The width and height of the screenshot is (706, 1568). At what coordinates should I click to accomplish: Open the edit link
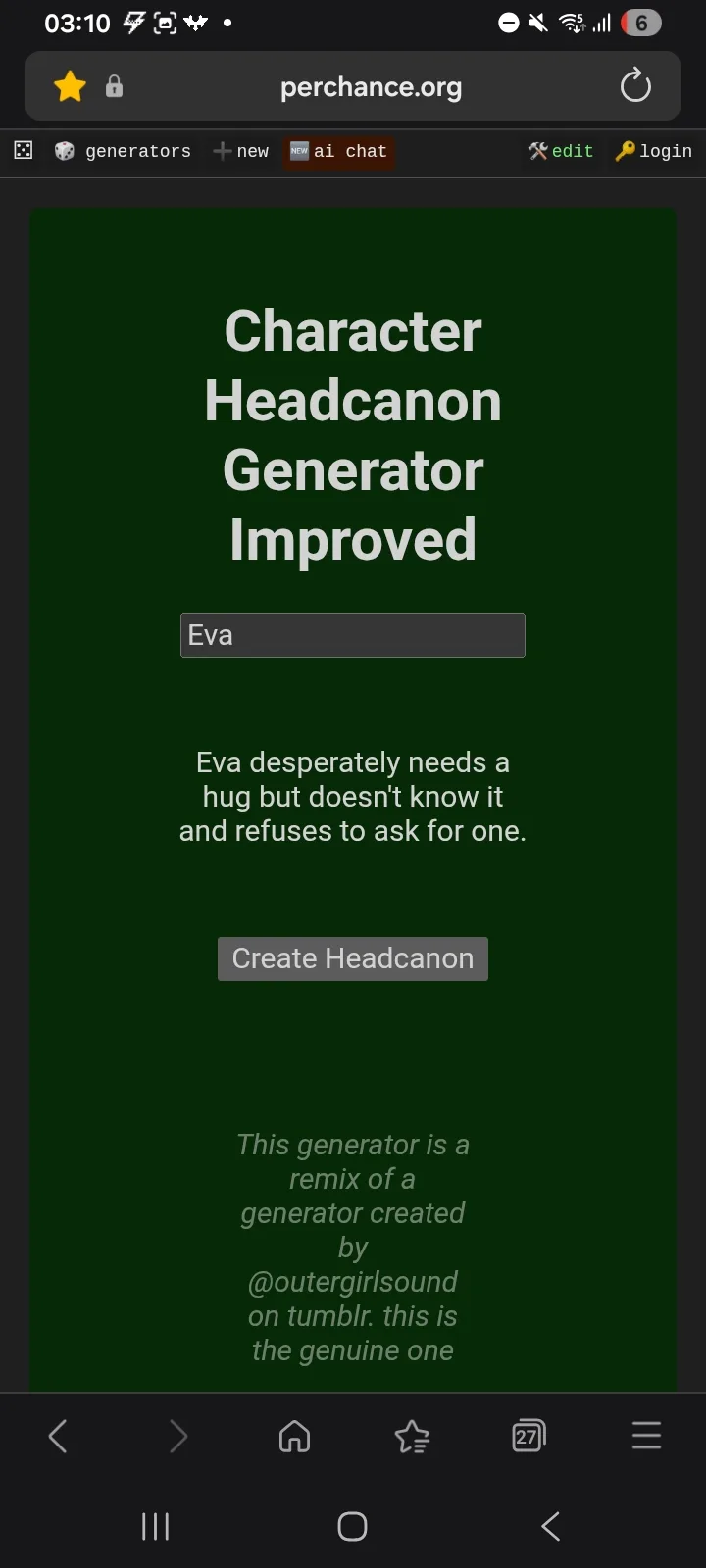[x=561, y=151]
